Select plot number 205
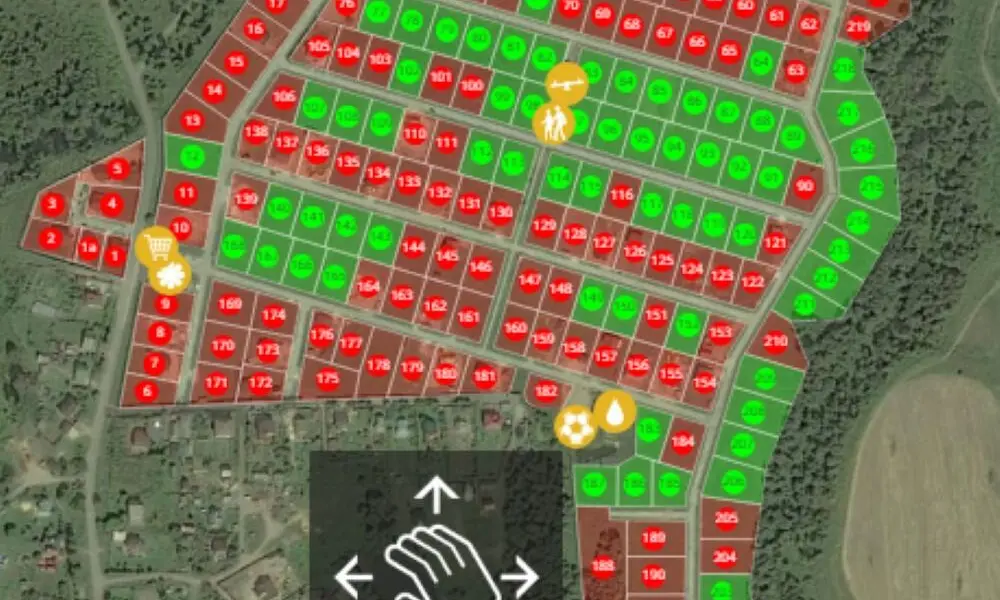Viewport: 1000px width, 600px height. [x=726, y=518]
